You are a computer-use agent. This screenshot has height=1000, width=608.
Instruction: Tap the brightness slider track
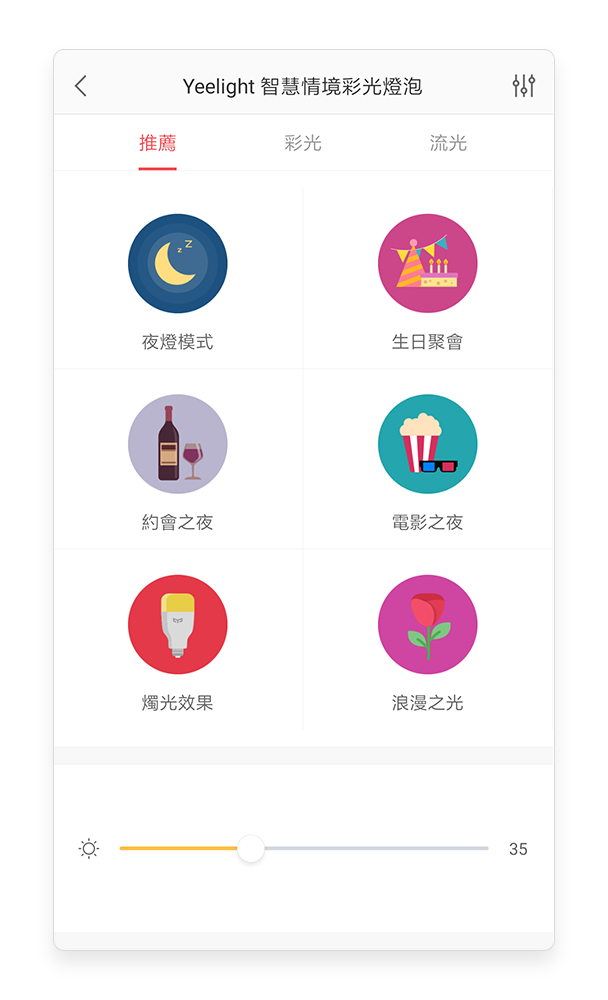[x=304, y=848]
